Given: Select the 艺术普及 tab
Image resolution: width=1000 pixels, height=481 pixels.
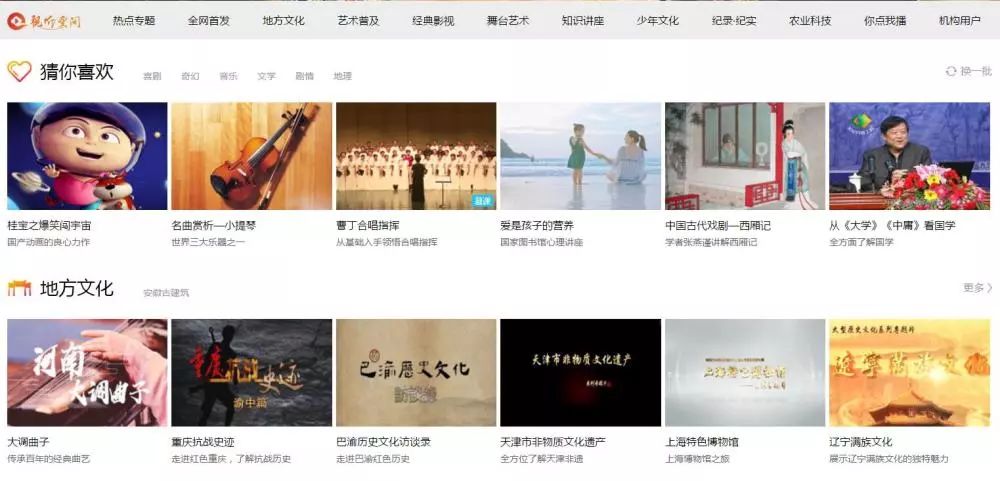Looking at the screenshot, I should tap(358, 20).
